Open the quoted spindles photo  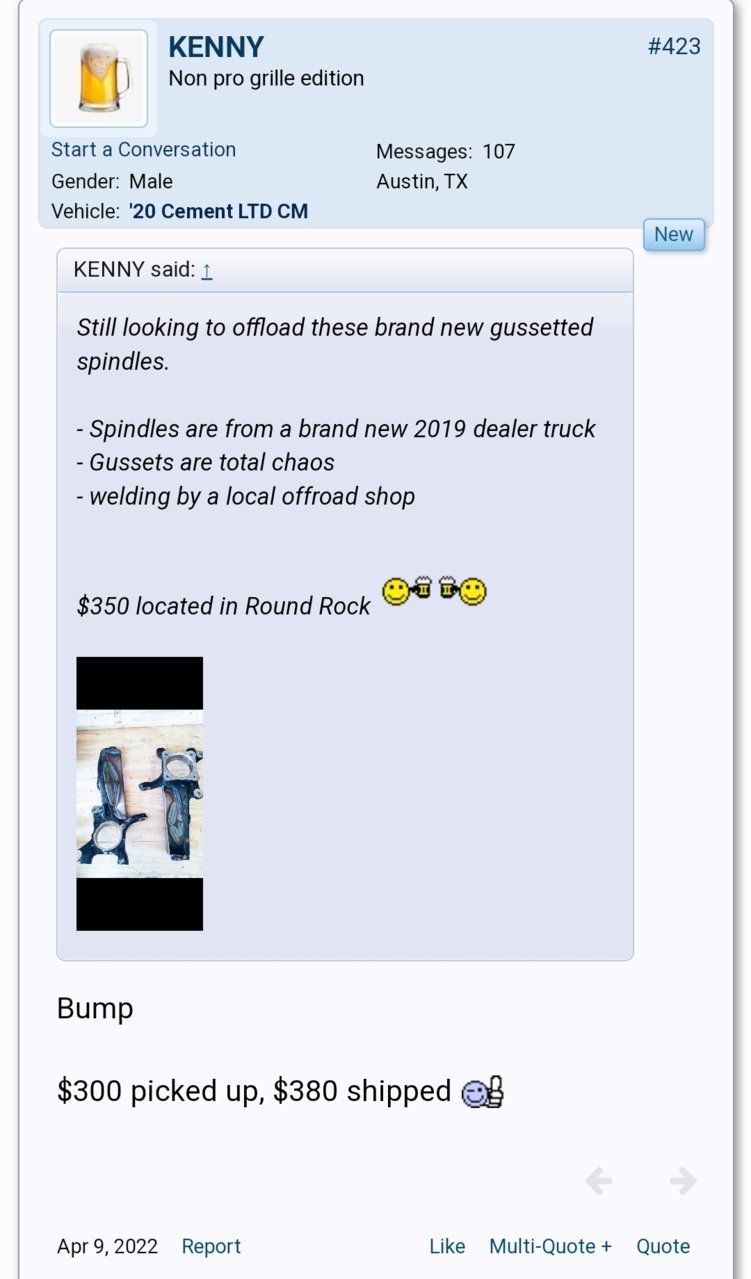point(139,793)
